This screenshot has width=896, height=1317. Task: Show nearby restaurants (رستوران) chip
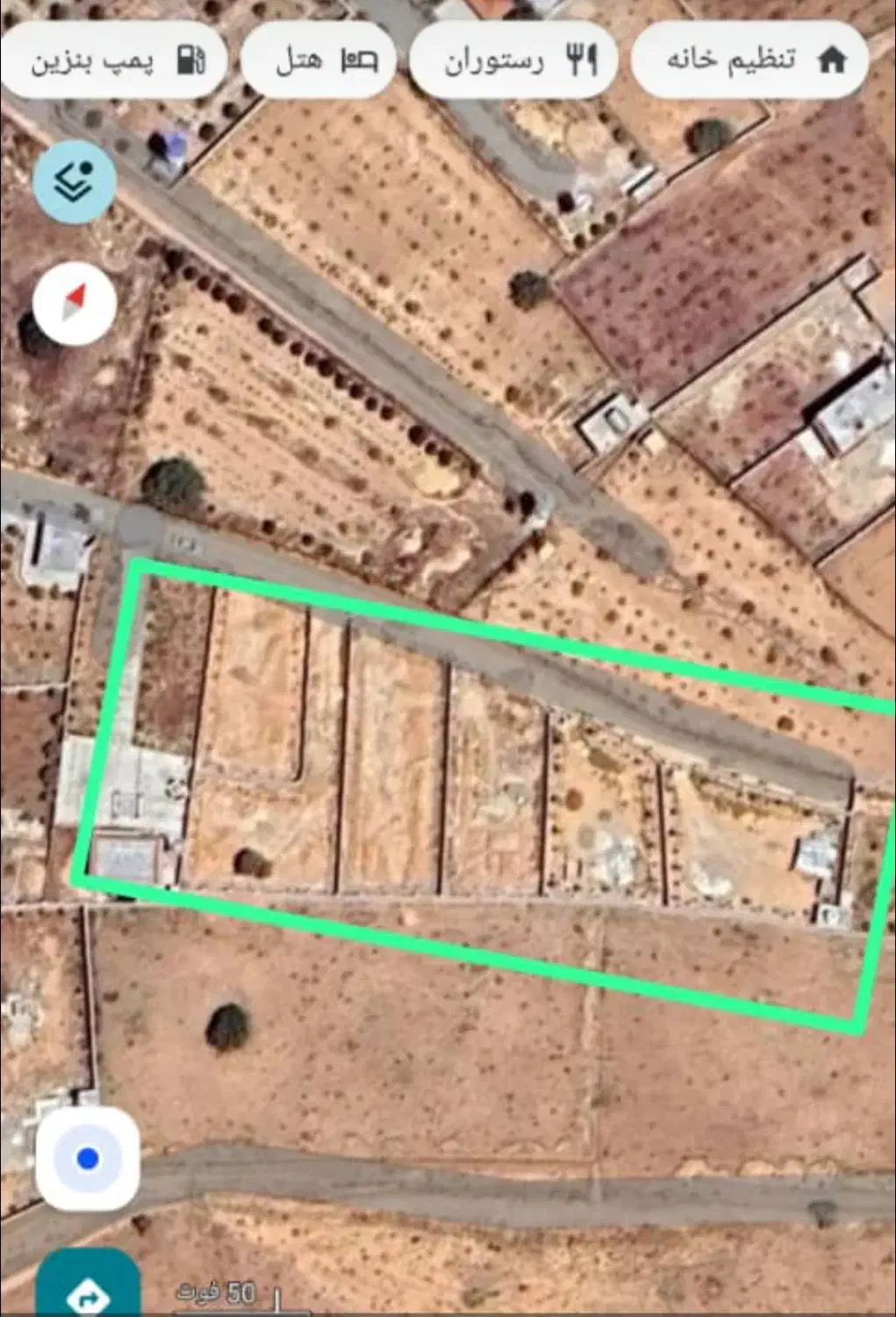(x=514, y=61)
